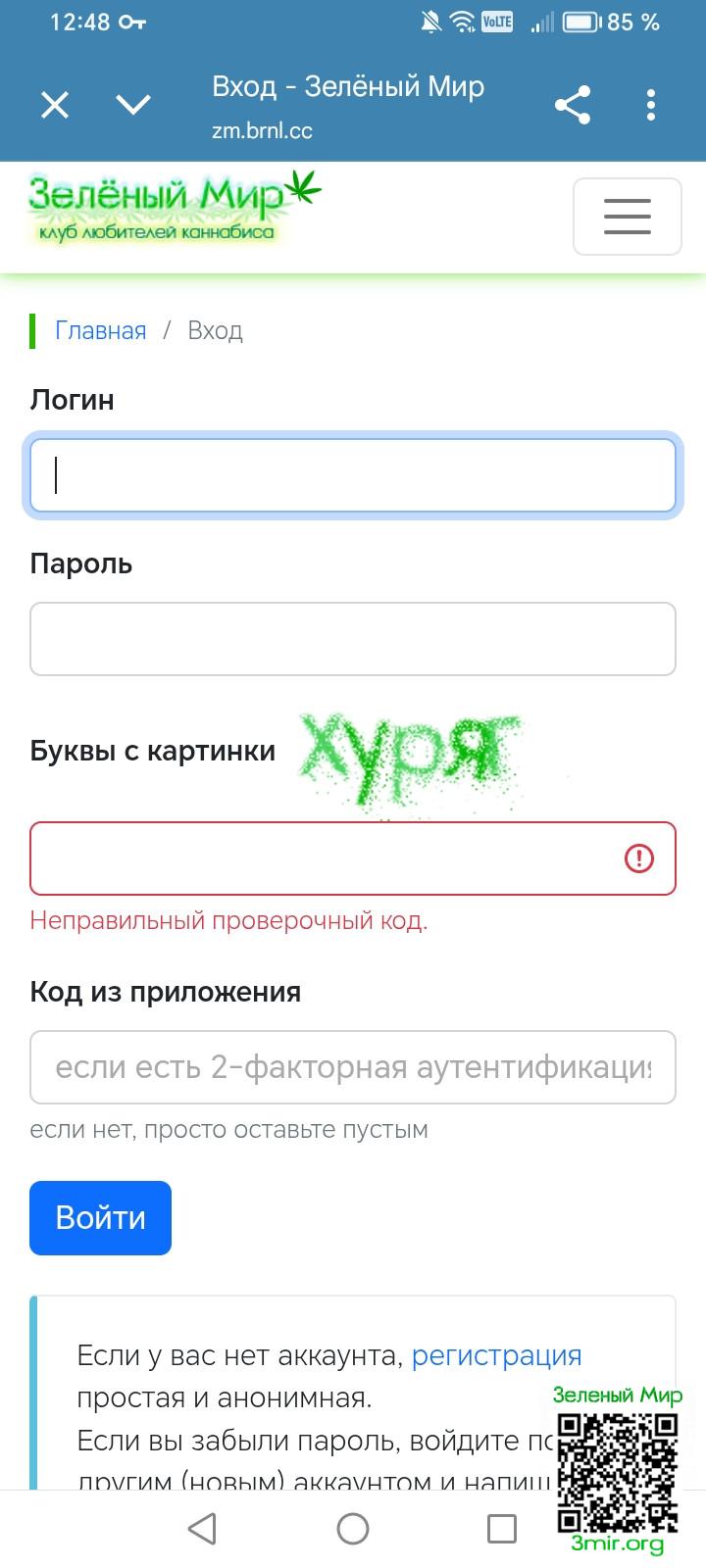Screen dimensions: 706x1568
Task: Tap the Войти button
Action: 100,1218
